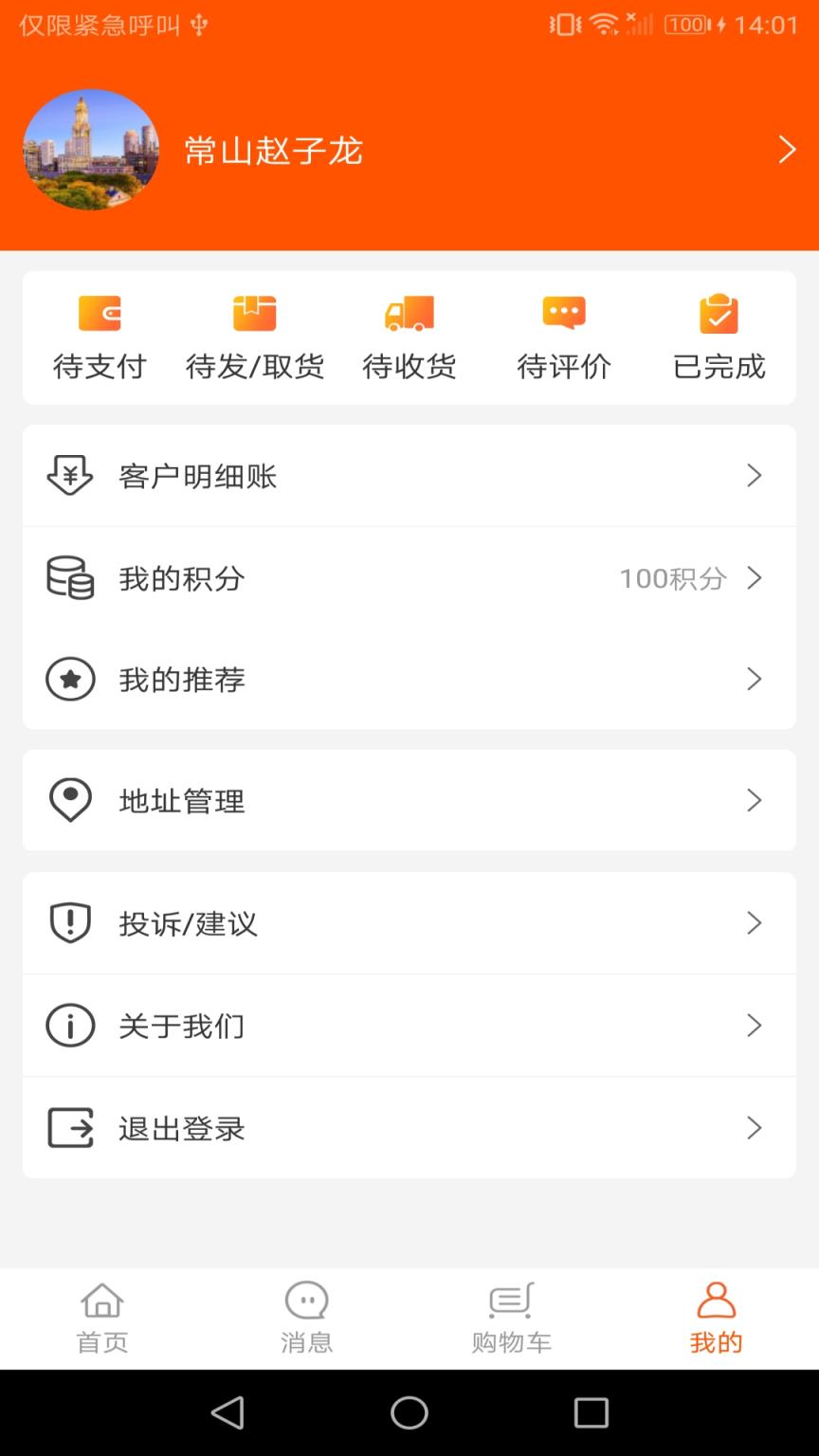Open the 待支付 (pending payment) orders icon
This screenshot has height=1456, width=819.
(99, 313)
